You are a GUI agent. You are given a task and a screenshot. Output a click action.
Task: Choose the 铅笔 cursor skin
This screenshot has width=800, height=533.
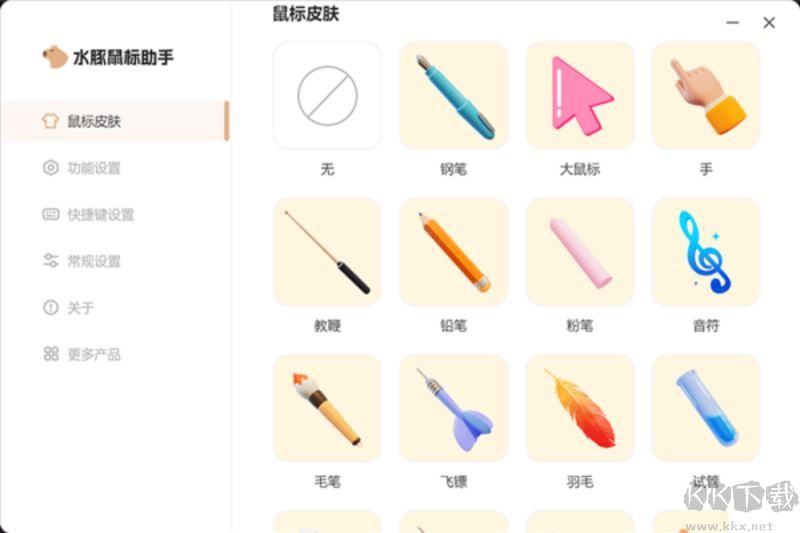point(453,252)
